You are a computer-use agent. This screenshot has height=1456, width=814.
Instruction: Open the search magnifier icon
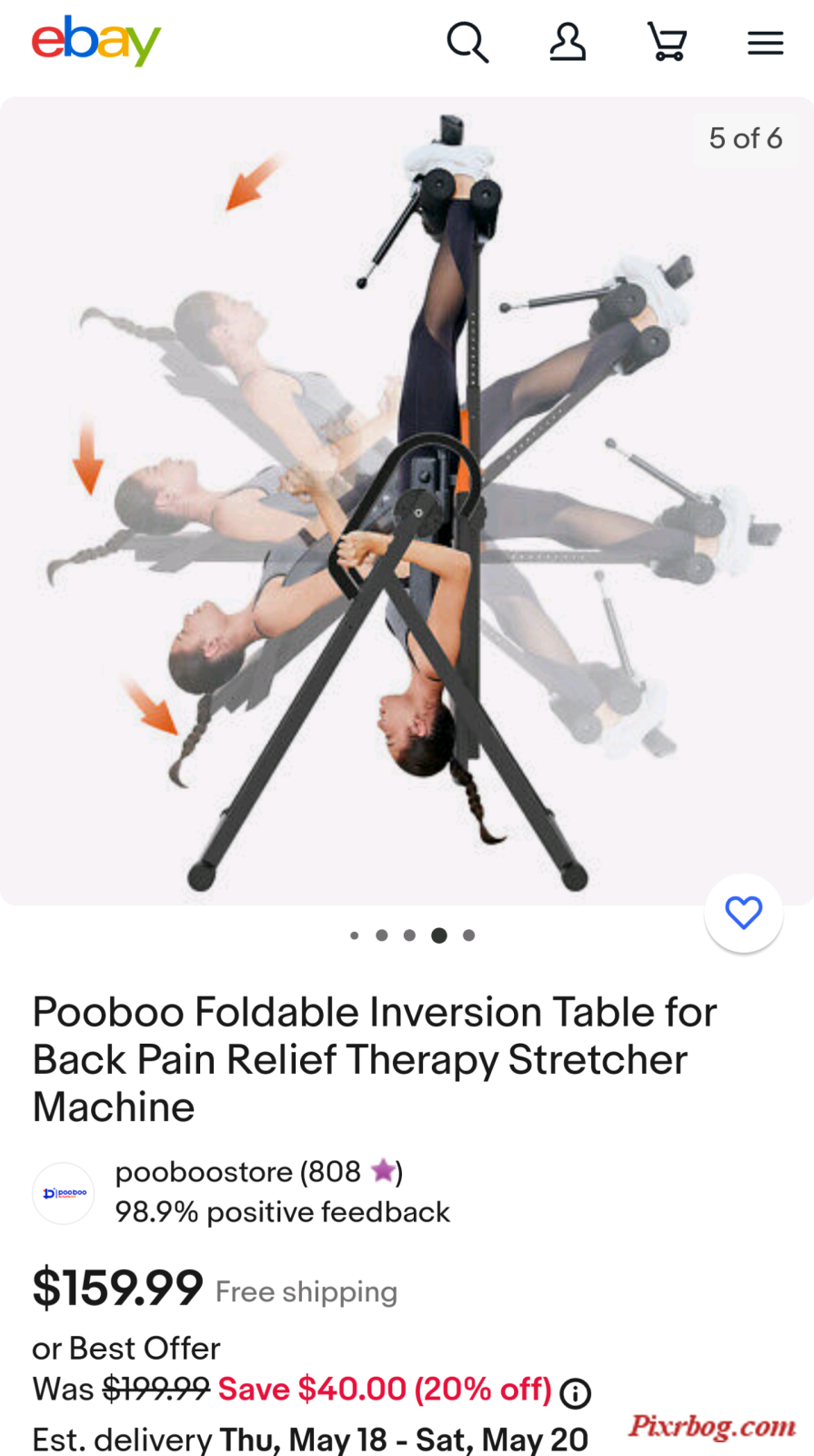467,42
